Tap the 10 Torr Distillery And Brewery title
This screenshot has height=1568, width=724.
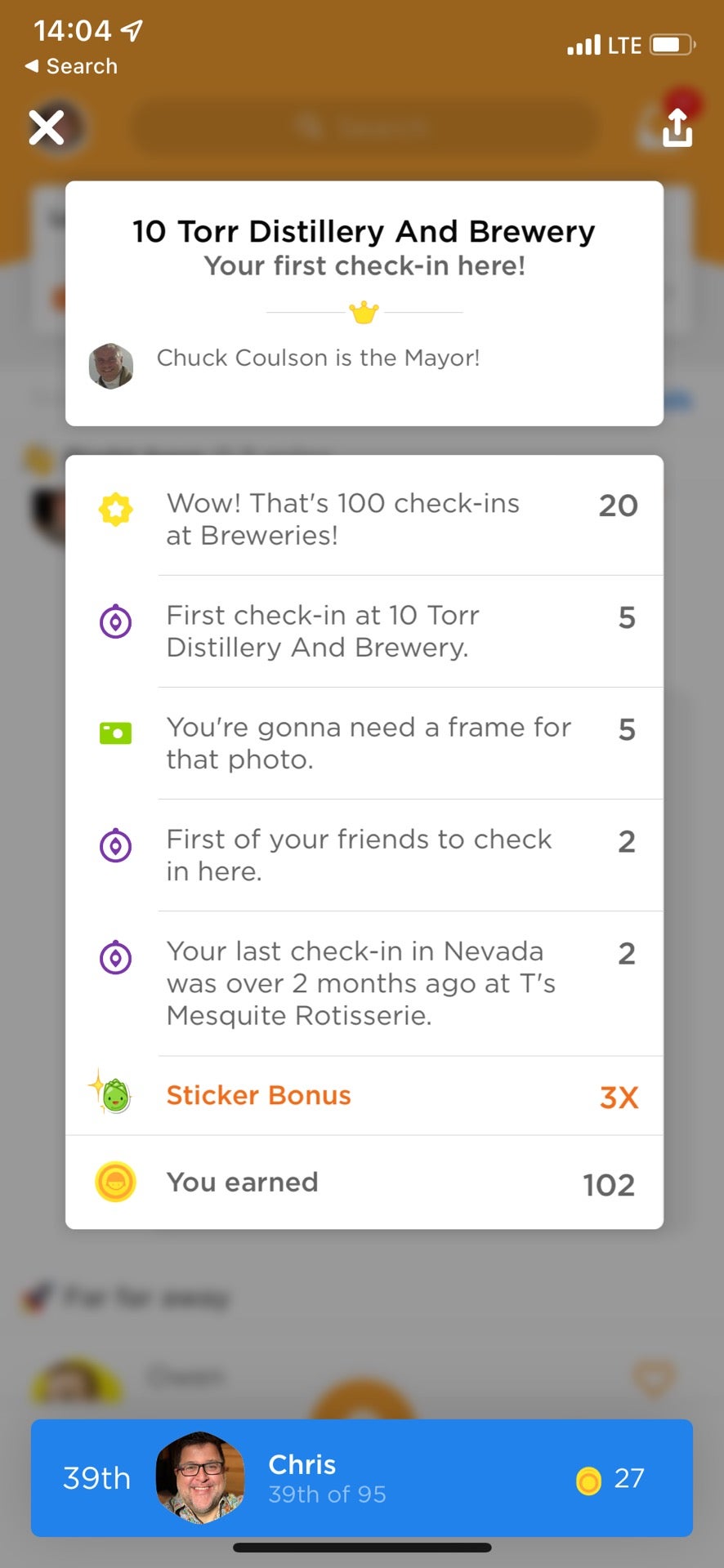coord(362,231)
